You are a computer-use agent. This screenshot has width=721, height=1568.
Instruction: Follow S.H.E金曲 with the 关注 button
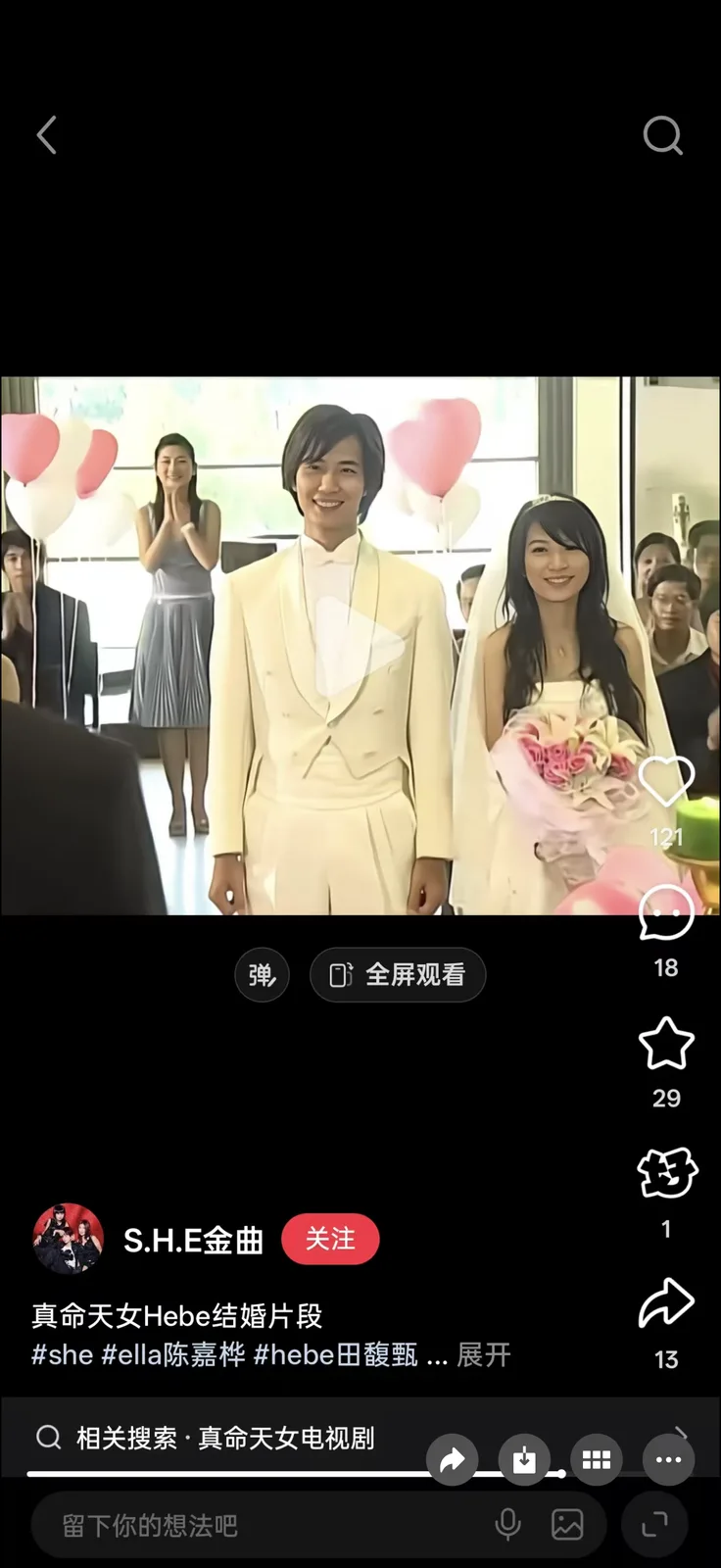330,1240
